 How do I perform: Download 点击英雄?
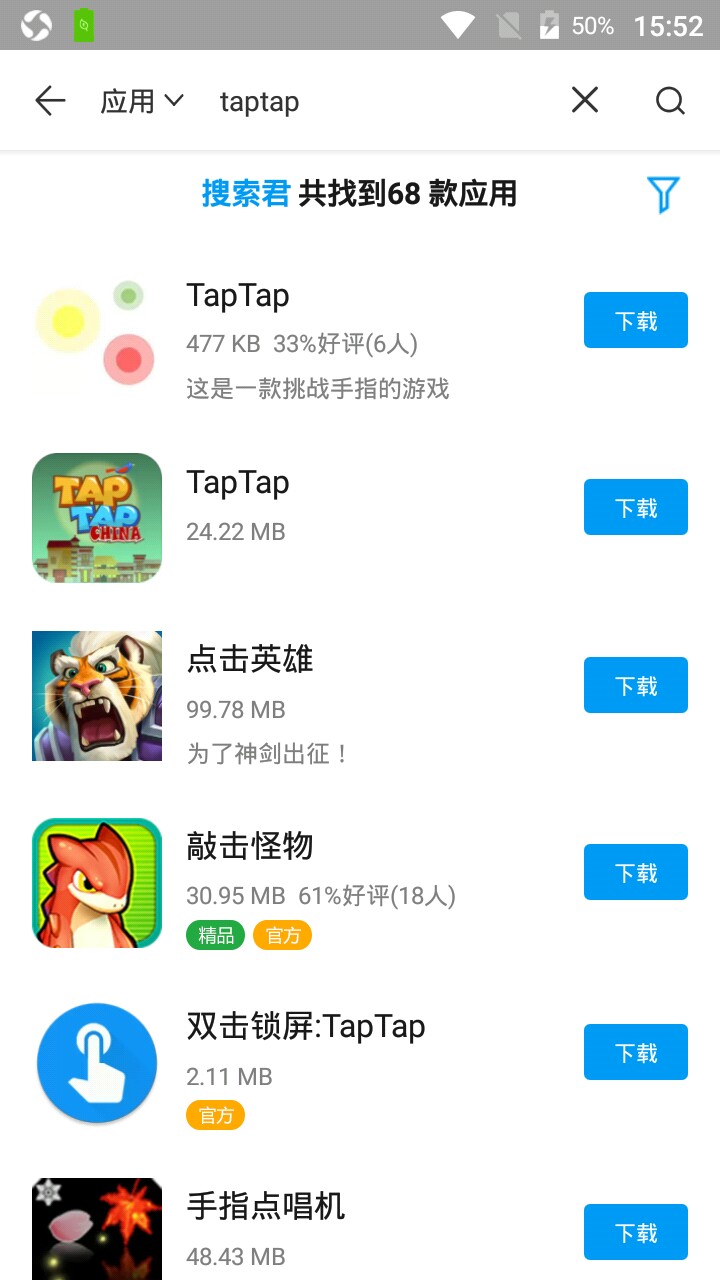[x=635, y=685]
